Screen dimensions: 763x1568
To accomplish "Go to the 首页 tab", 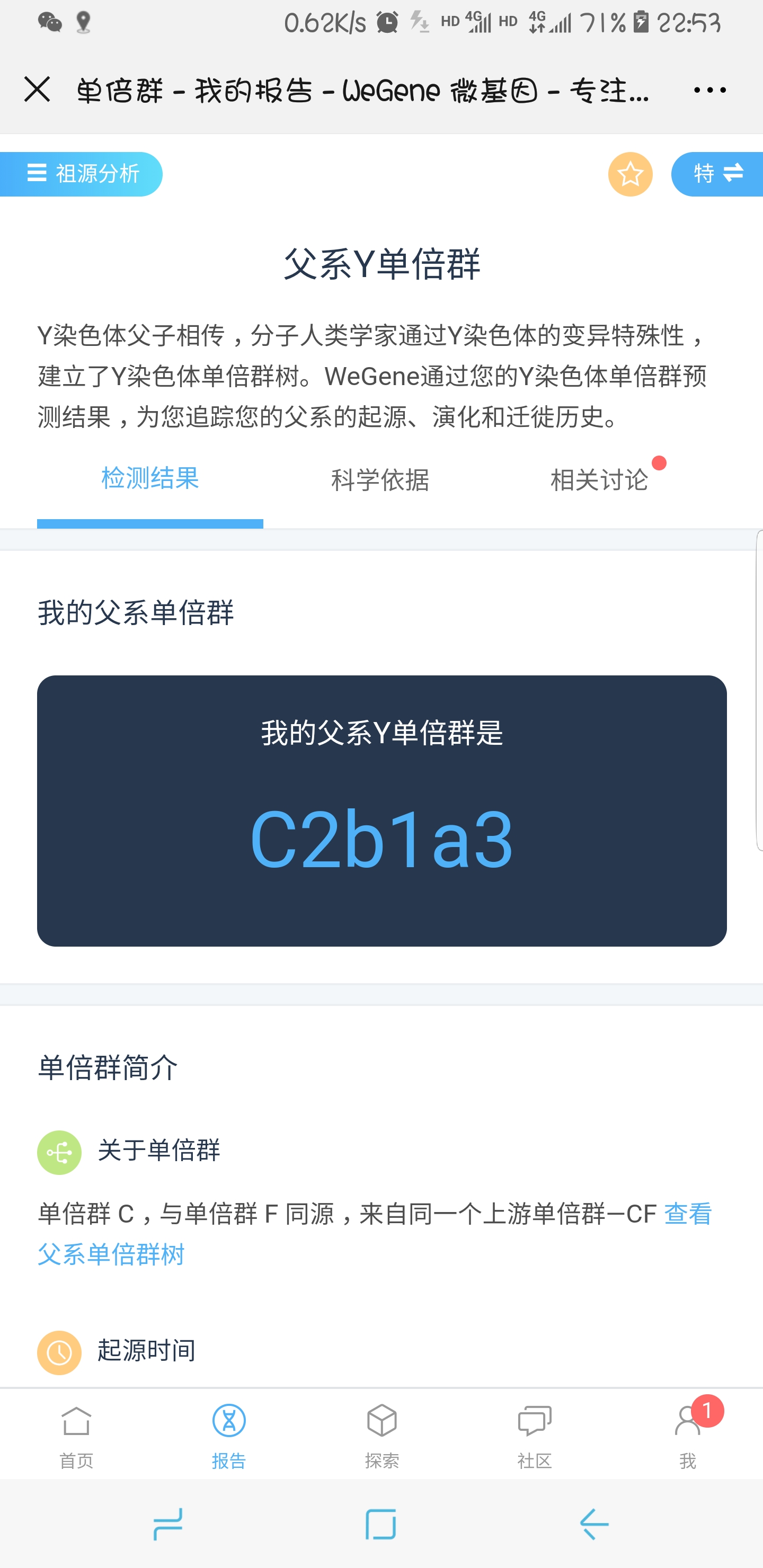I will pos(76,1436).
